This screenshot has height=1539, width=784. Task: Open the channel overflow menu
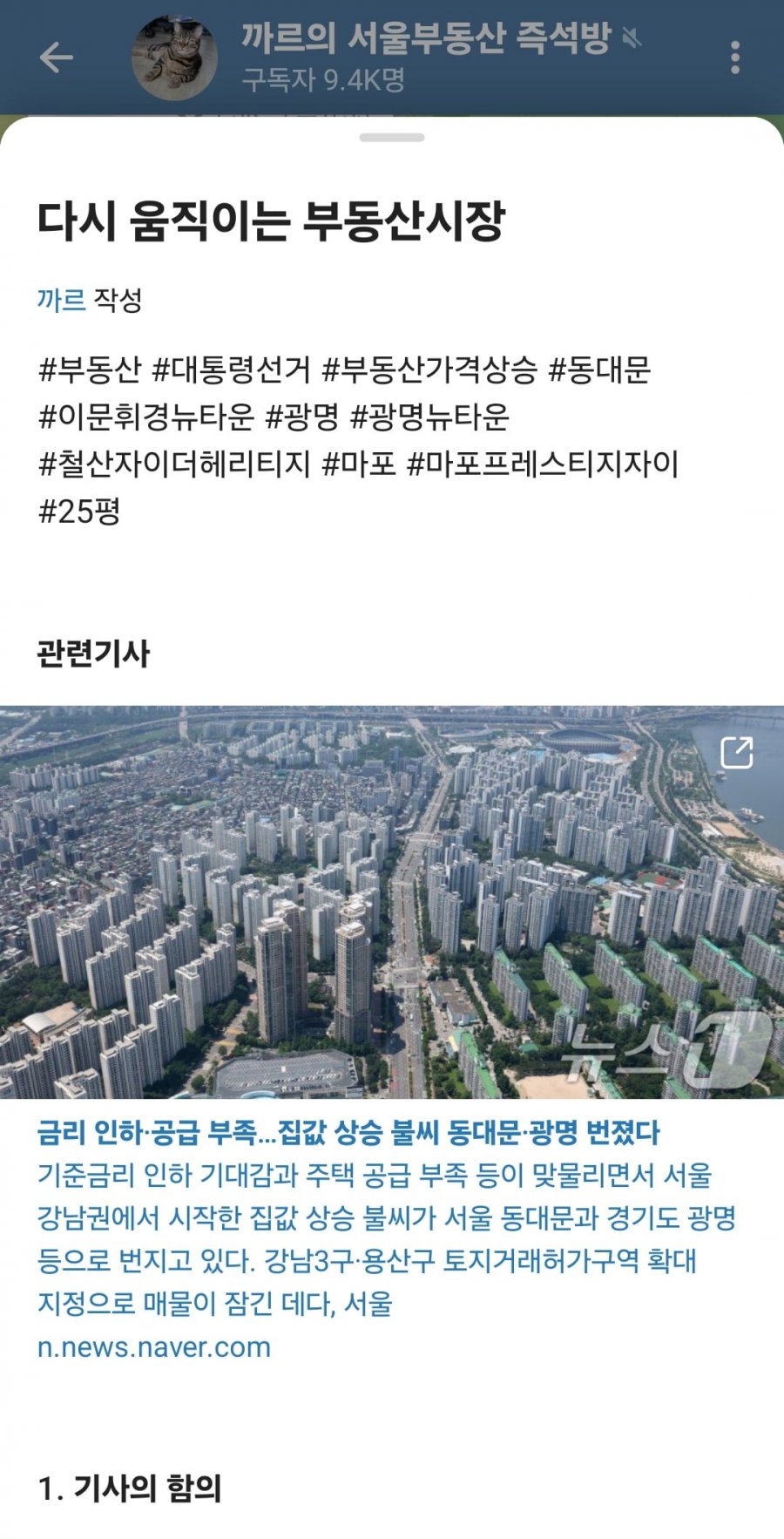pos(735,58)
